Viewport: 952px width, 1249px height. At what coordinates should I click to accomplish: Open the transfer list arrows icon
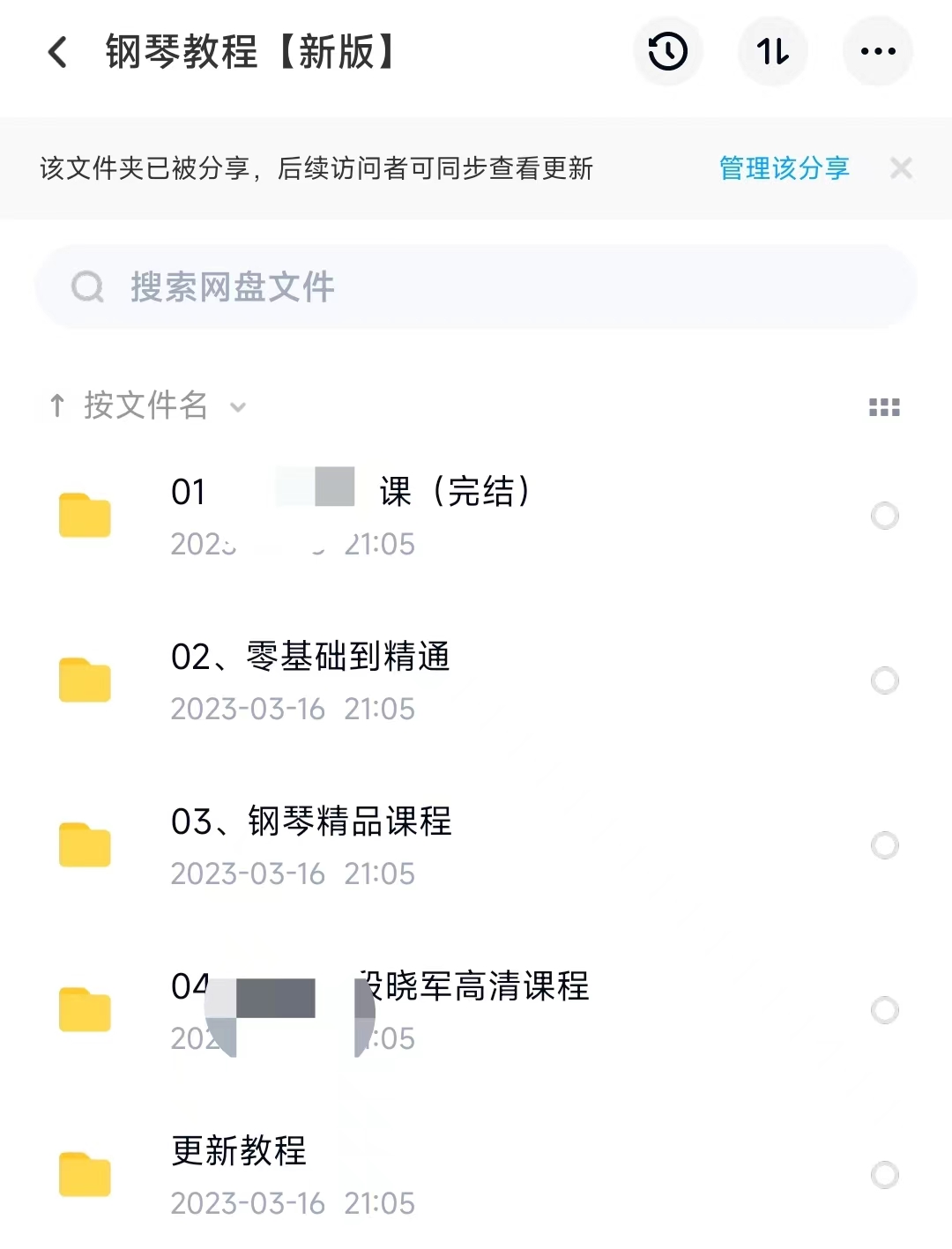coord(773,52)
